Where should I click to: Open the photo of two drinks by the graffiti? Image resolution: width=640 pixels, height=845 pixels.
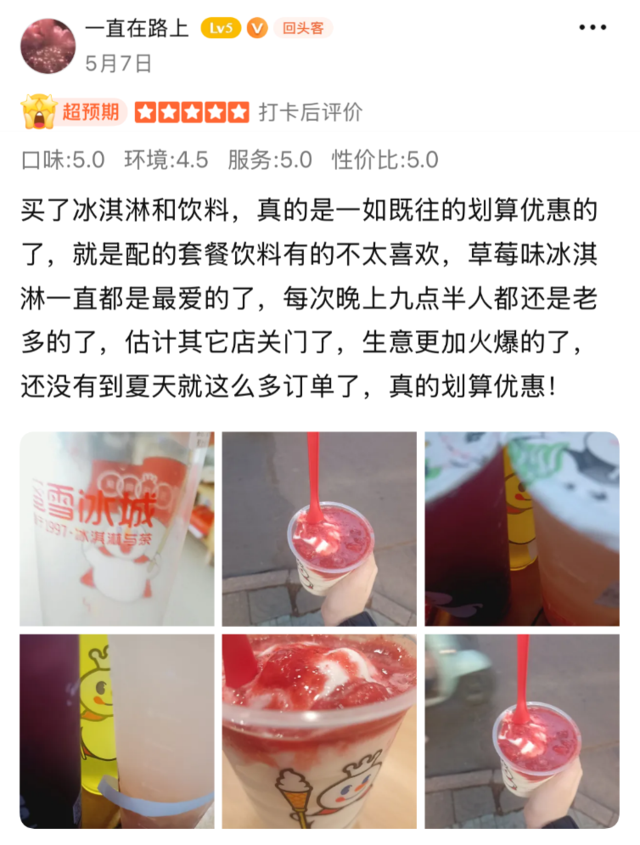tap(521, 529)
